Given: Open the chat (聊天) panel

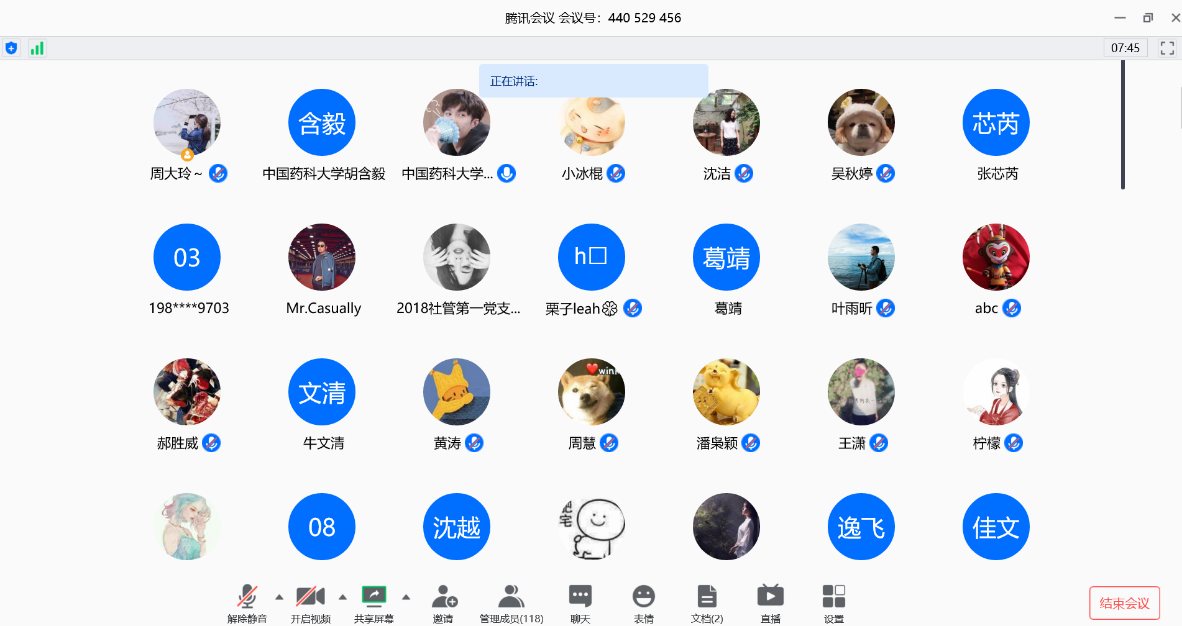Looking at the screenshot, I should 580,601.
